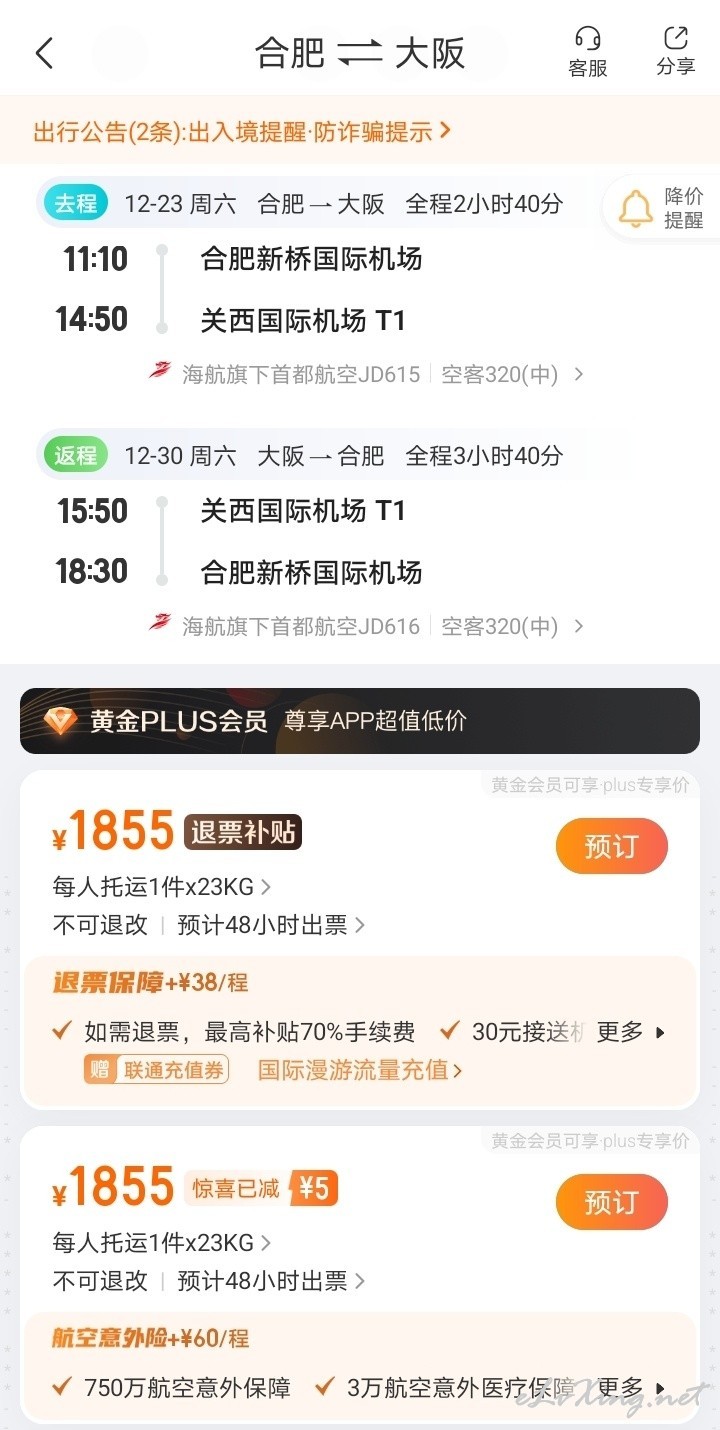This screenshot has width=720, height=1430.
Task: Check baggage details of the 惊喜已减 fare
Action: (162, 1243)
